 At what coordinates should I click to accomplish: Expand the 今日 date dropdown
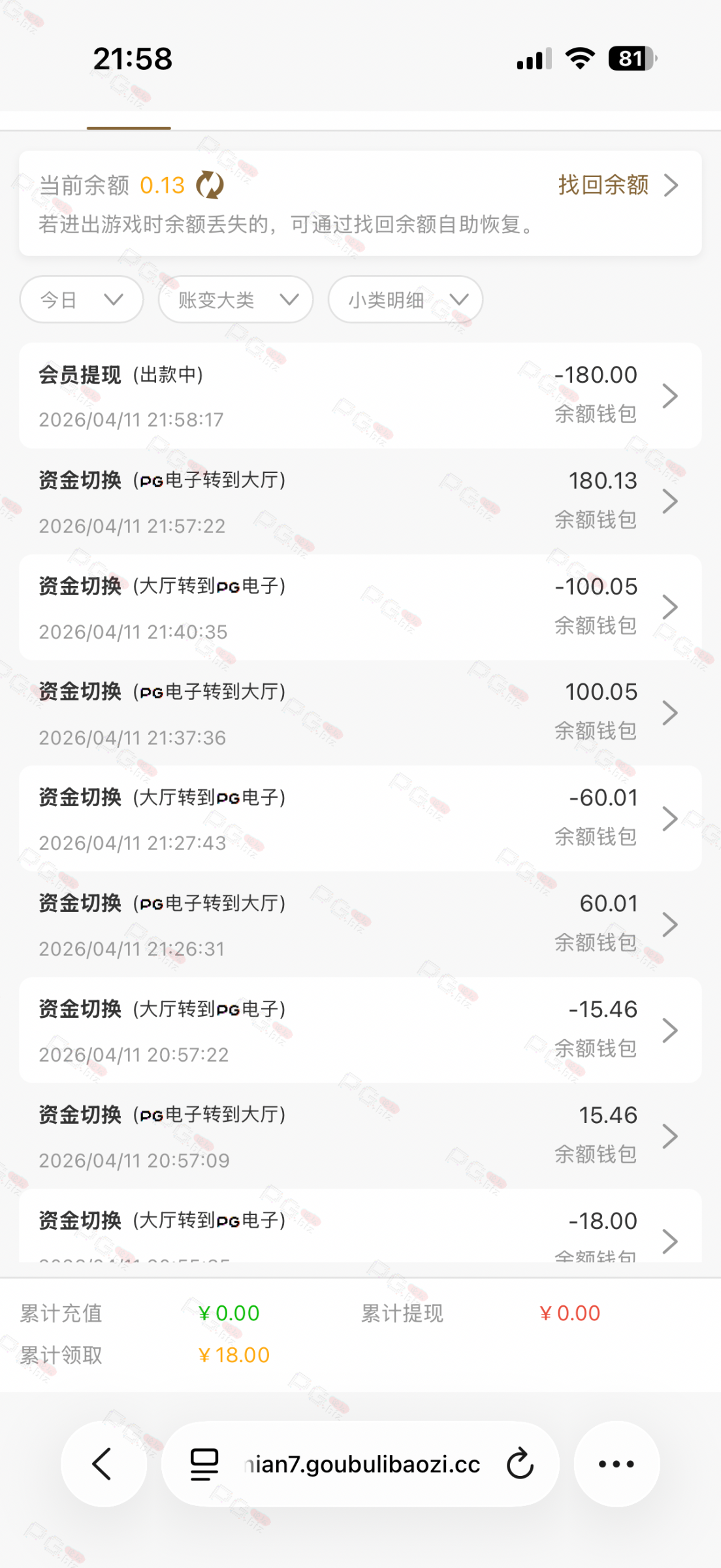[82, 300]
